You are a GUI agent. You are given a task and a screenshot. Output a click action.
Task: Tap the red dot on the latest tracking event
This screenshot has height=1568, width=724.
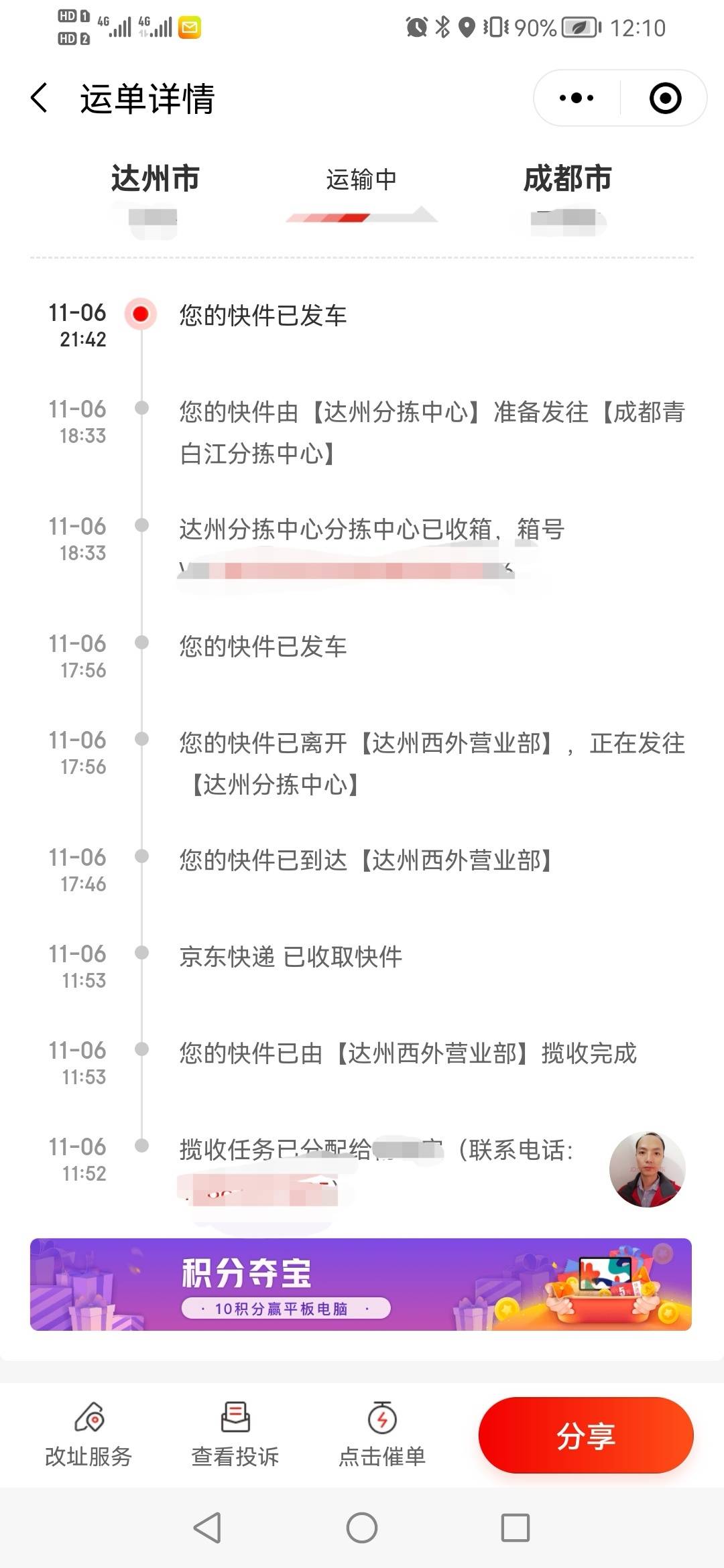tap(140, 314)
